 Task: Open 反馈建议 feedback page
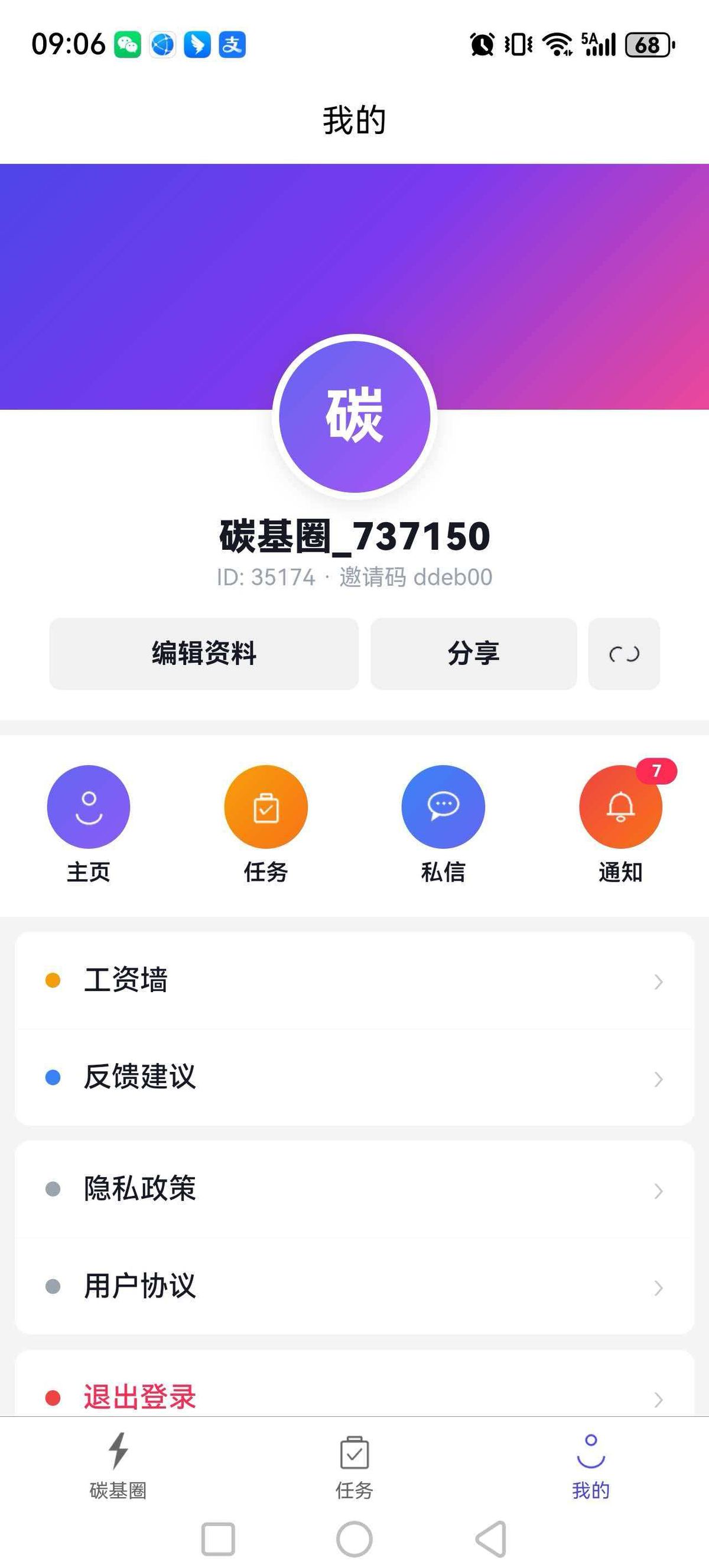point(354,1077)
